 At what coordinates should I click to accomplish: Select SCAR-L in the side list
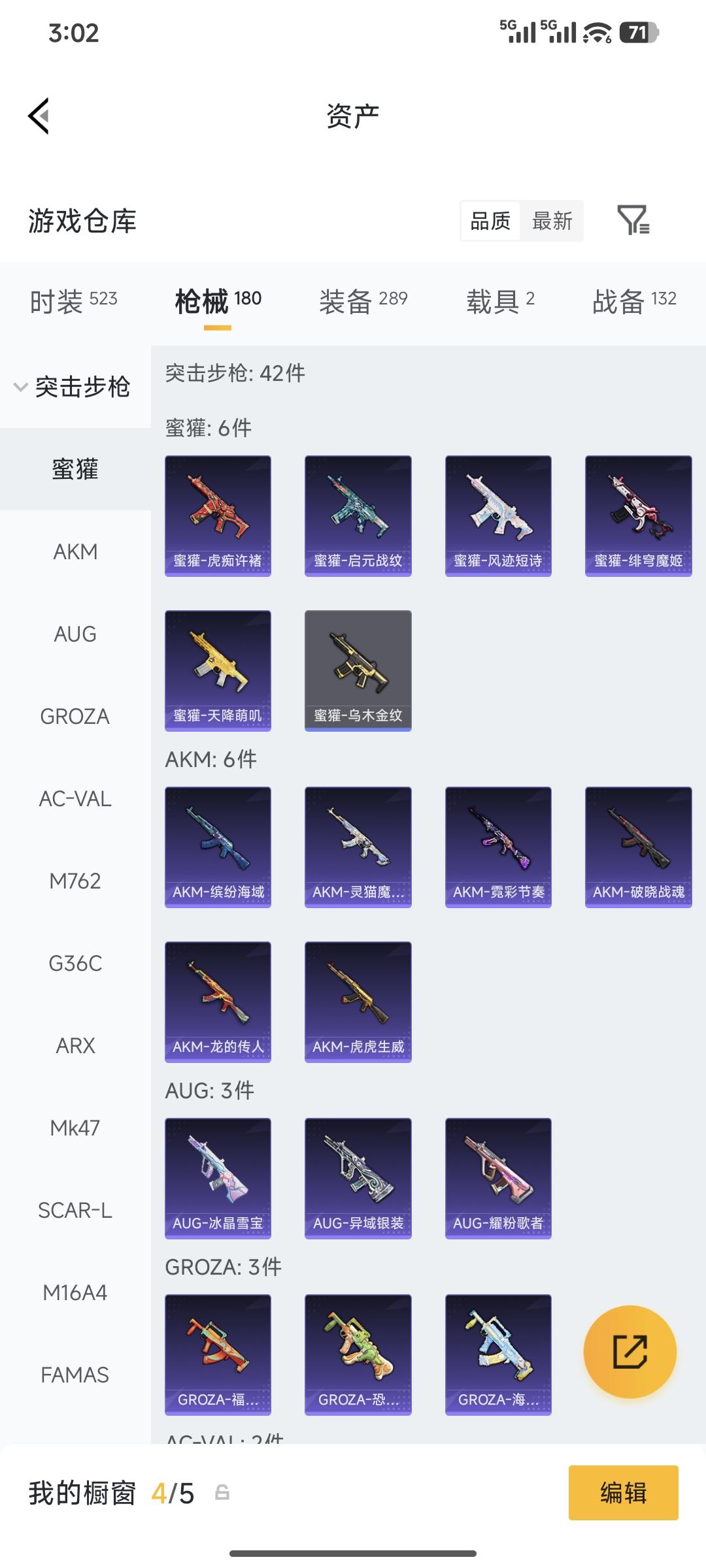coord(75,1210)
